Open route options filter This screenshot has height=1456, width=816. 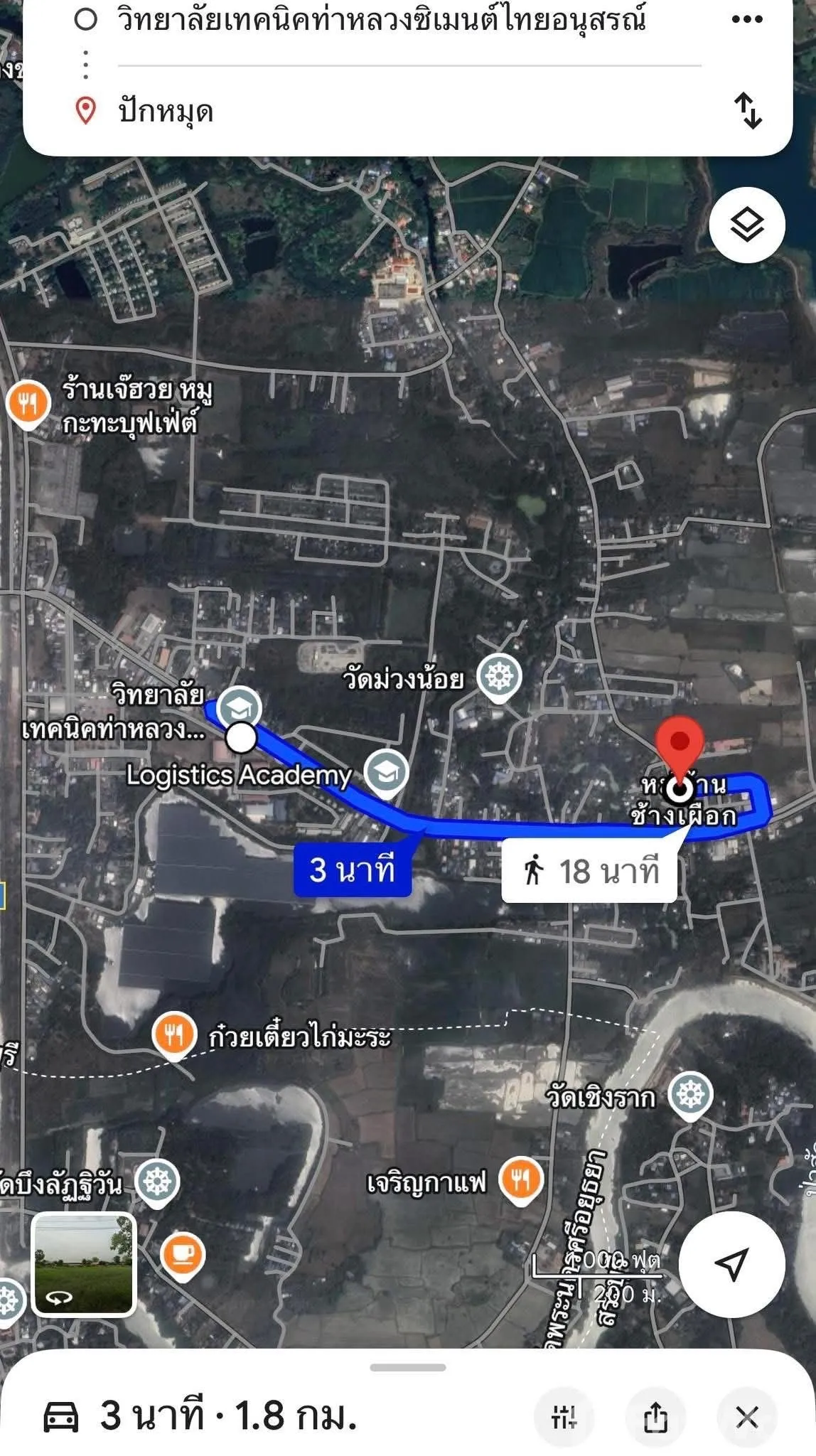[x=564, y=1417]
